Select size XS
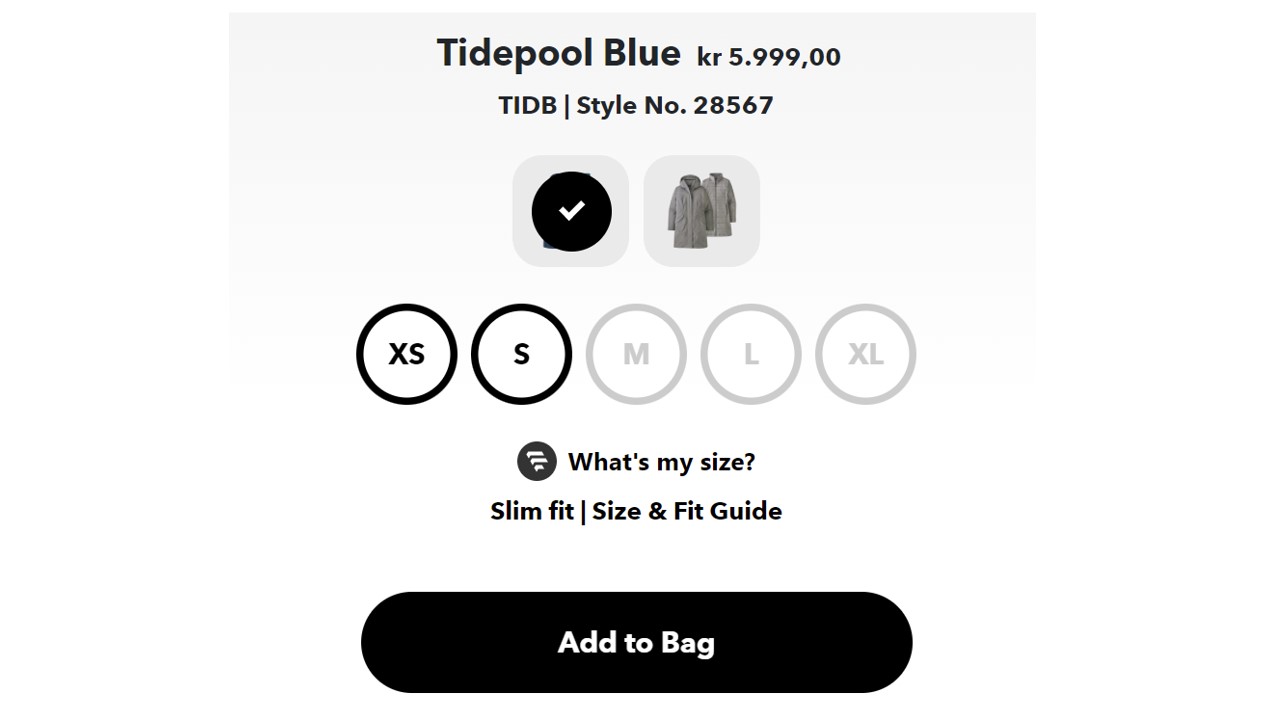Image resolution: width=1280 pixels, height=720 pixels. click(x=407, y=354)
